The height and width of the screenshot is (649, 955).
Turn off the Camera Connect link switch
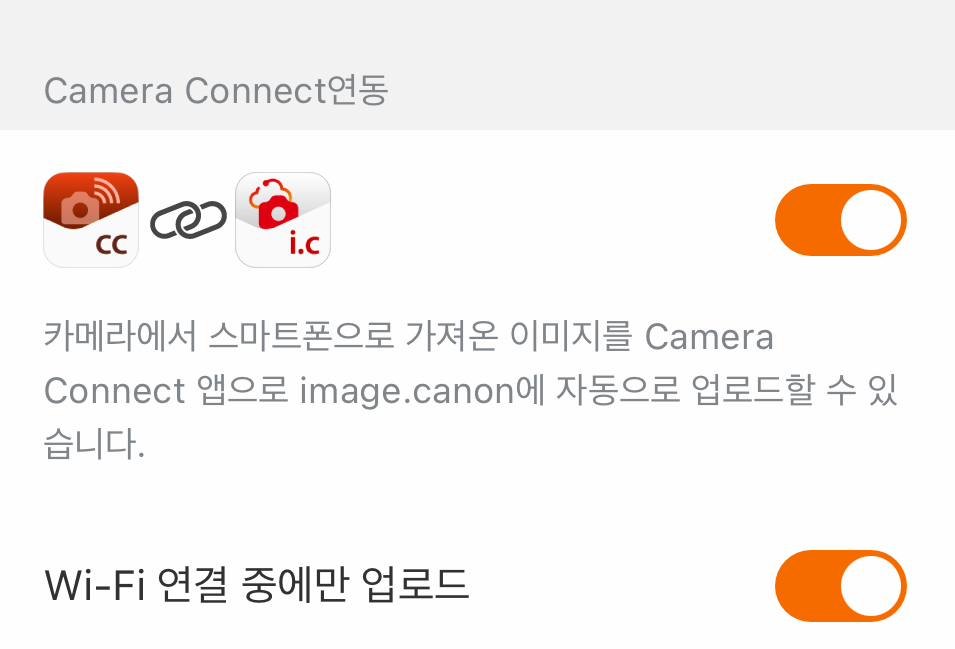(840, 220)
